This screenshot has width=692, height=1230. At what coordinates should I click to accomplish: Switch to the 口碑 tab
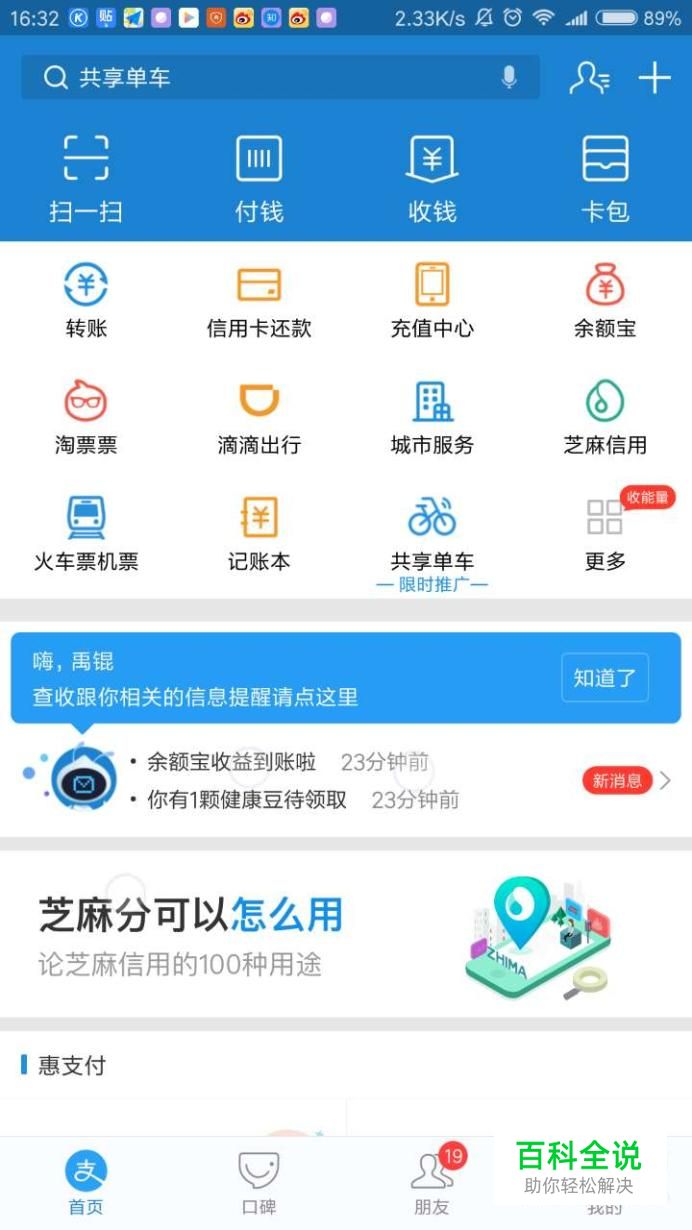pos(259,1182)
